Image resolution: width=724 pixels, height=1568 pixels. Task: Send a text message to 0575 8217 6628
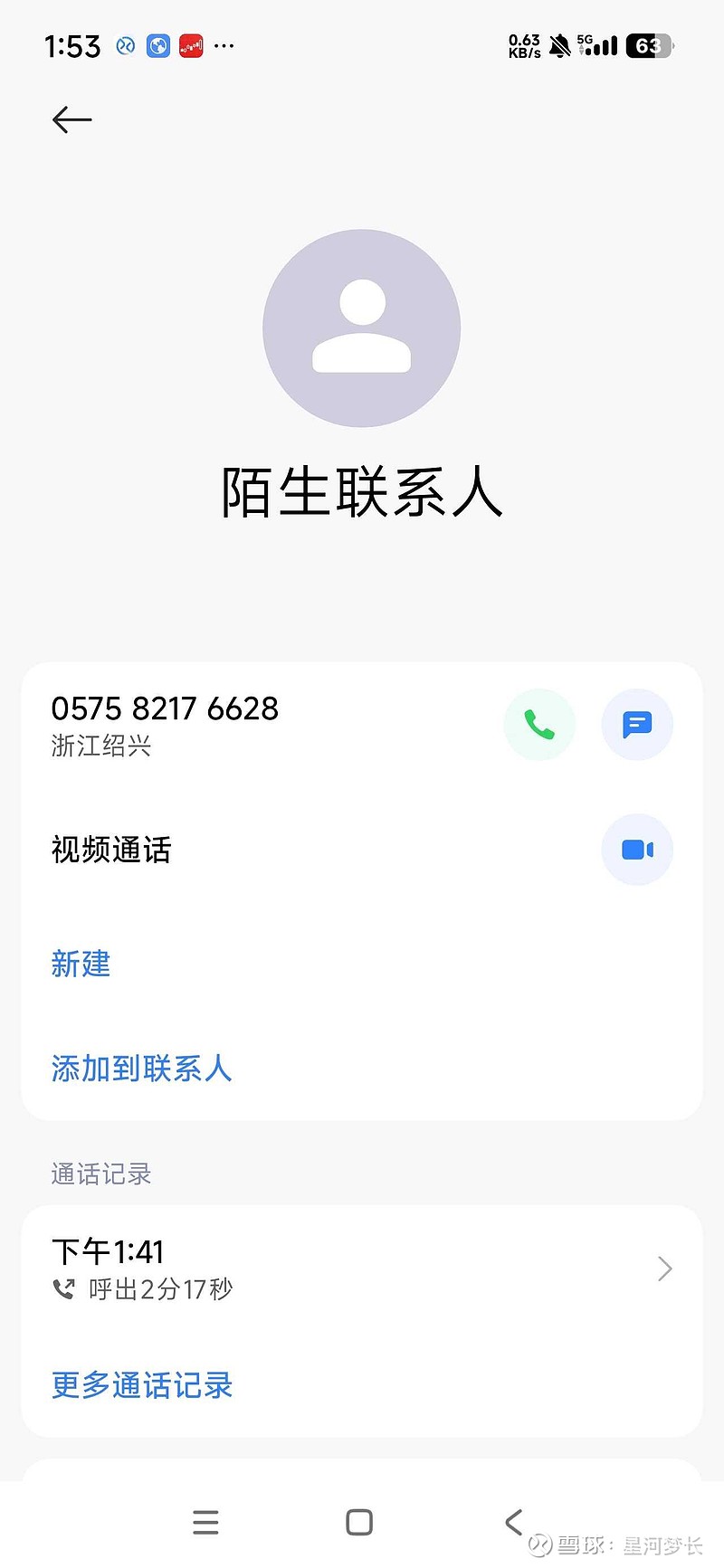pos(637,725)
